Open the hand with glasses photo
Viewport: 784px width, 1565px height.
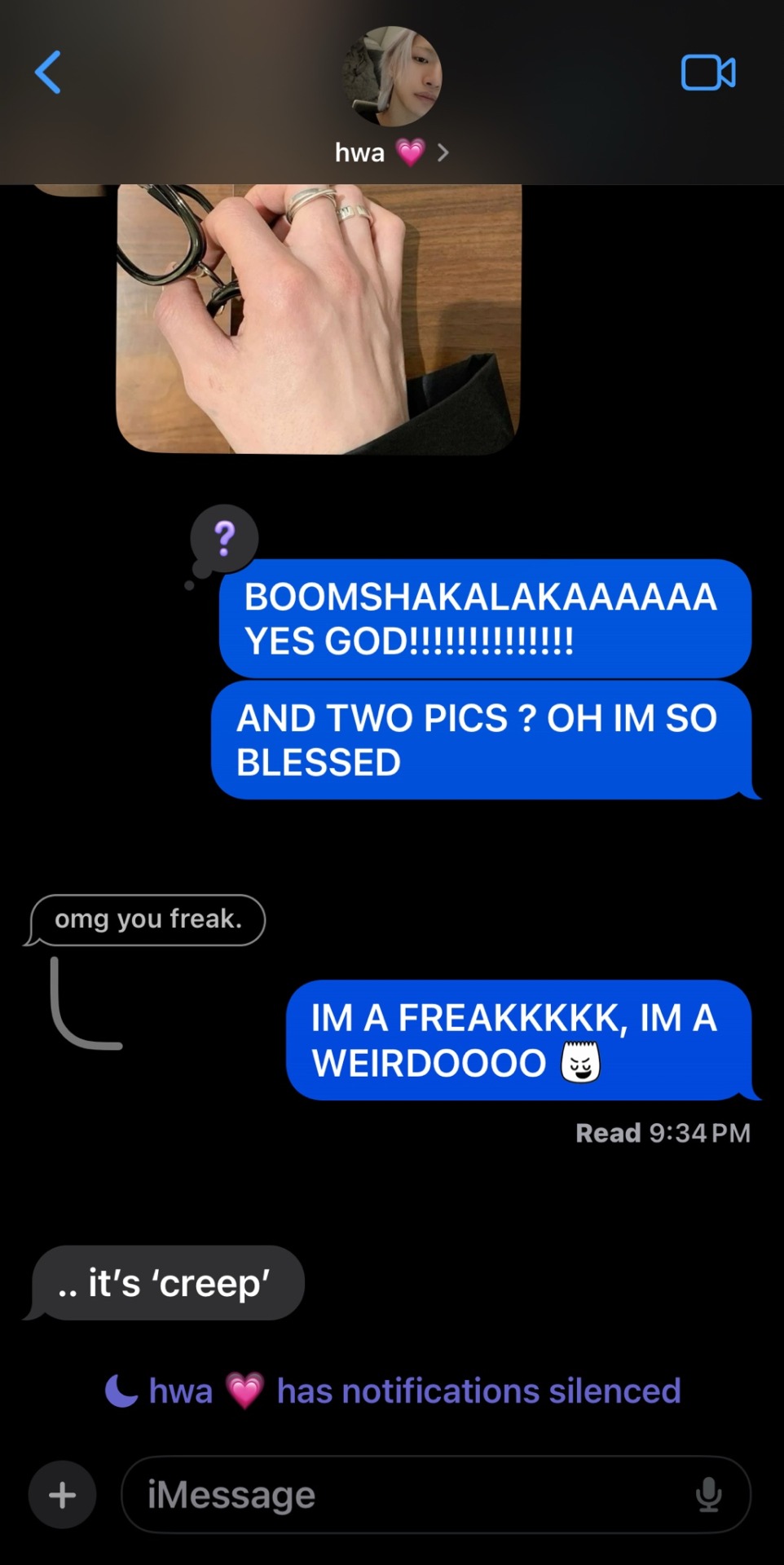pyautogui.click(x=318, y=318)
